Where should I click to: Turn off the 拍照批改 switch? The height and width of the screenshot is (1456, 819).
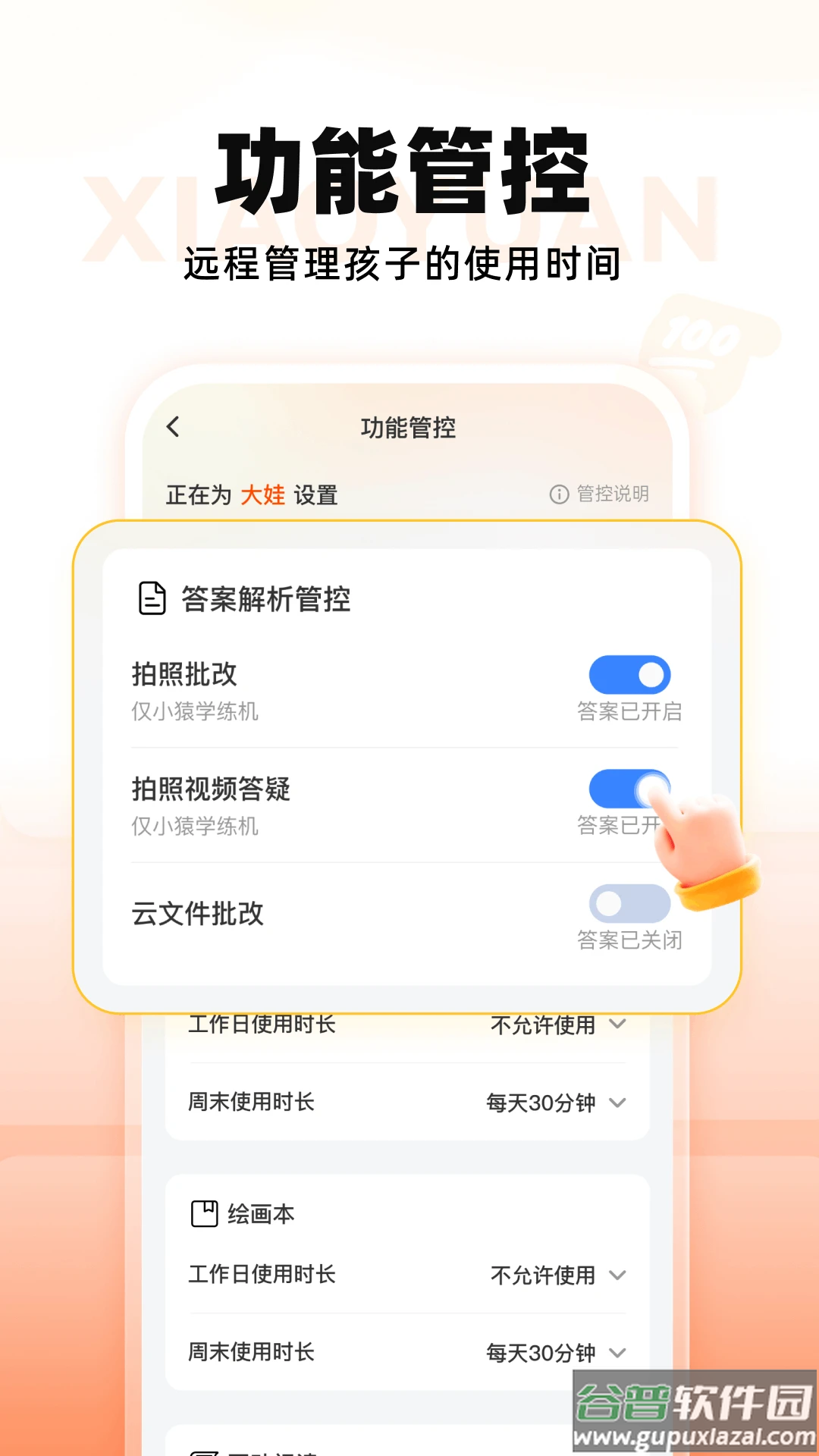pos(630,675)
